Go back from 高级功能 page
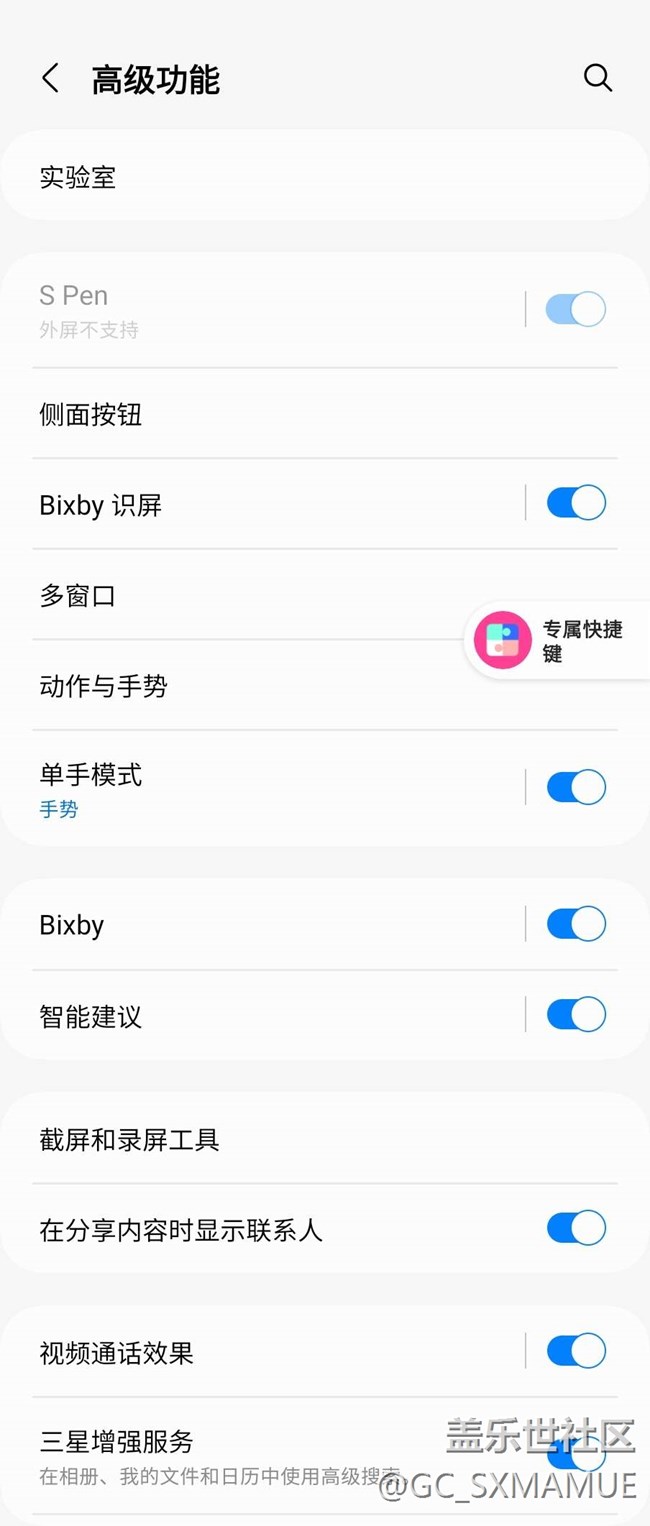650x1526 pixels. [51, 79]
